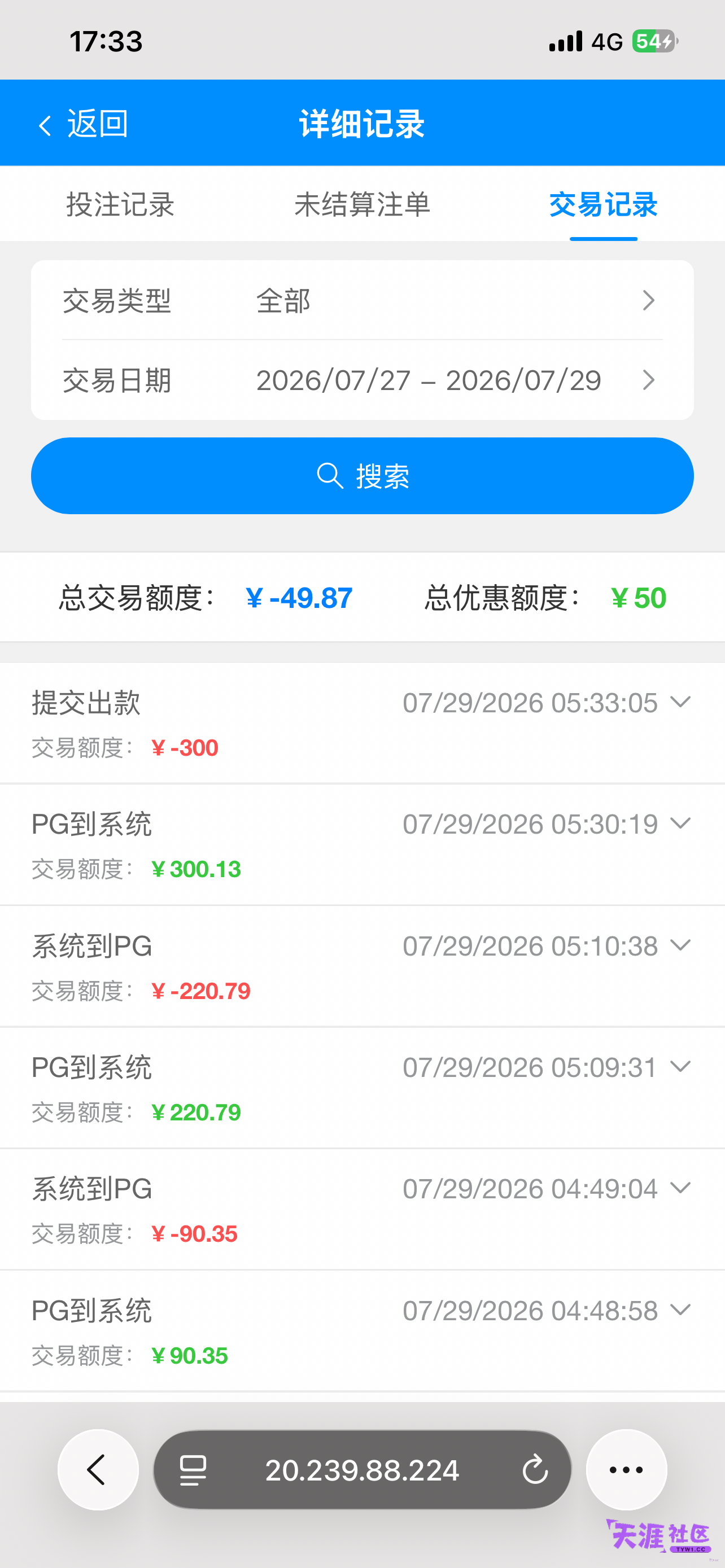
Task: Go back in the browser
Action: click(x=98, y=1470)
